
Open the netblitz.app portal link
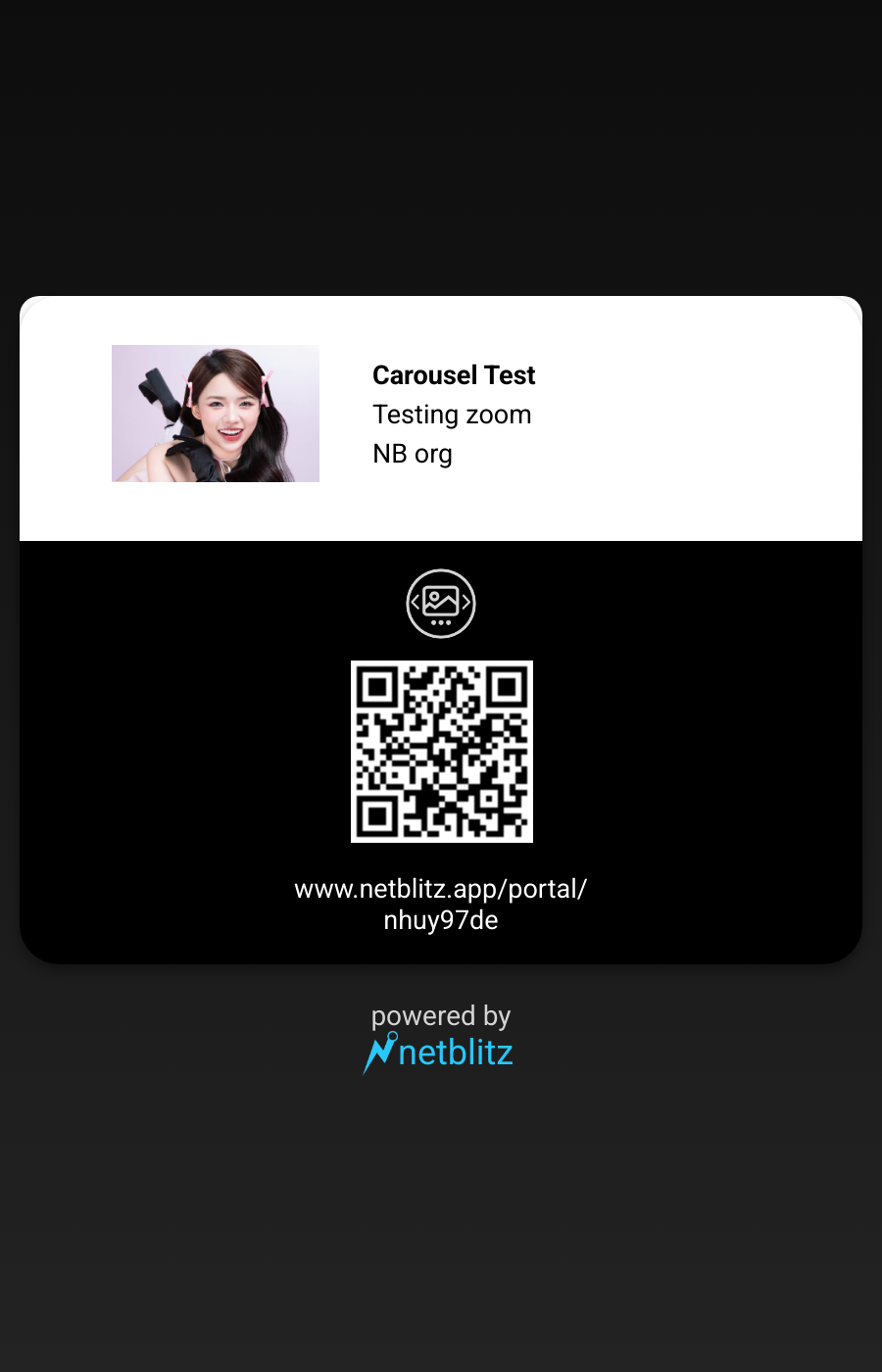441,904
